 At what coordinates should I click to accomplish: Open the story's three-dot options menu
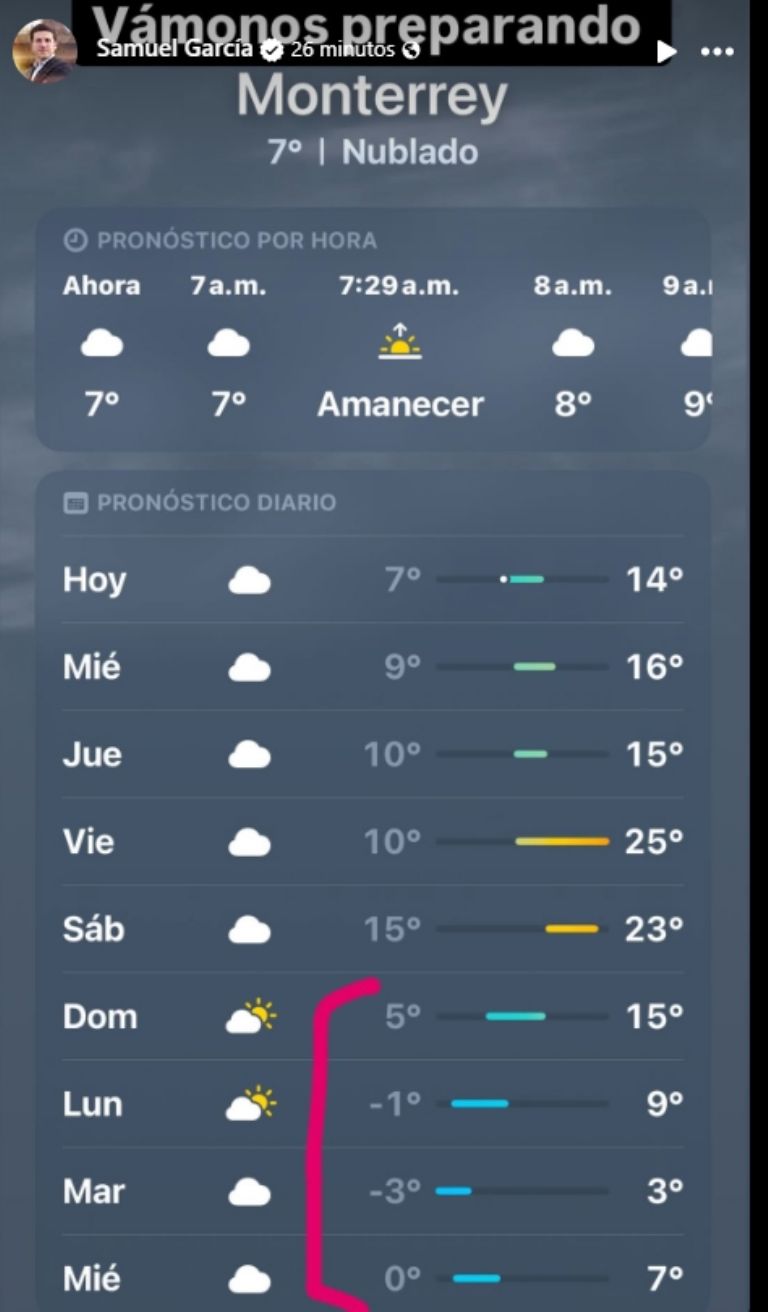point(718,52)
